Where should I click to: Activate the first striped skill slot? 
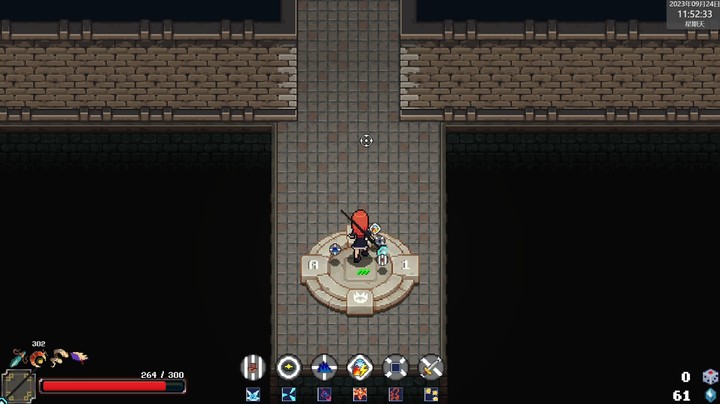[254, 367]
